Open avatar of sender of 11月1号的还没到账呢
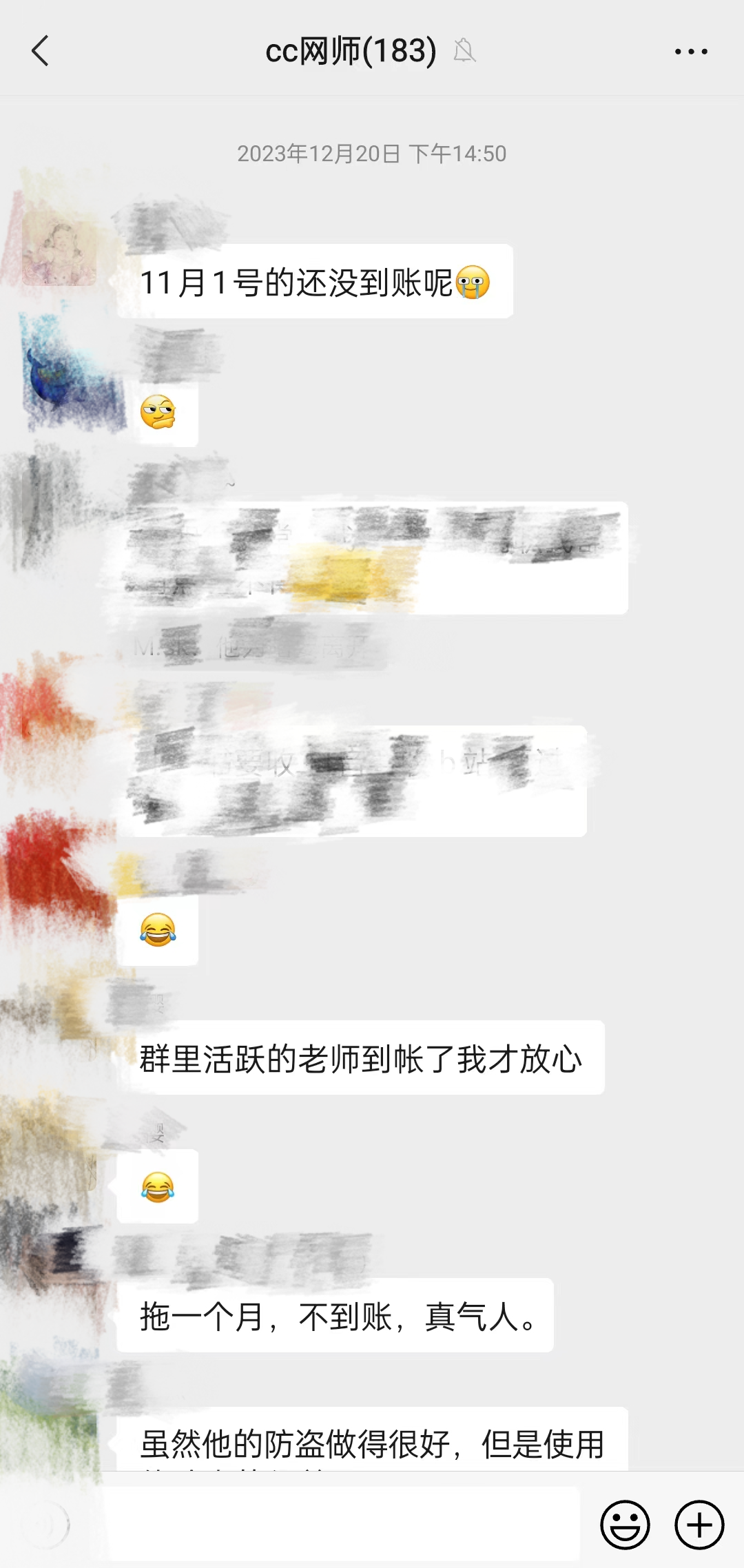This screenshot has height=1568, width=744. pyautogui.click(x=59, y=249)
